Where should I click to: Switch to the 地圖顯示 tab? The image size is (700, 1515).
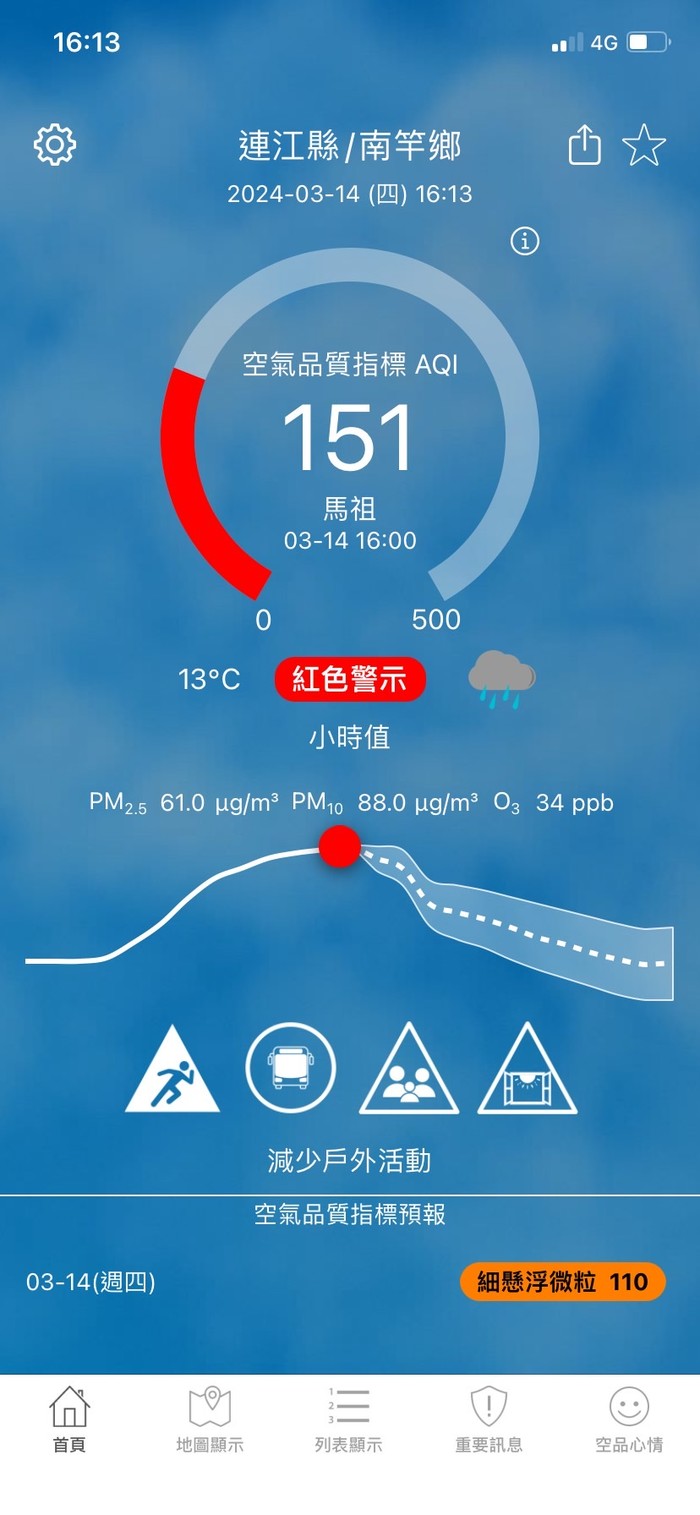pyautogui.click(x=210, y=1418)
